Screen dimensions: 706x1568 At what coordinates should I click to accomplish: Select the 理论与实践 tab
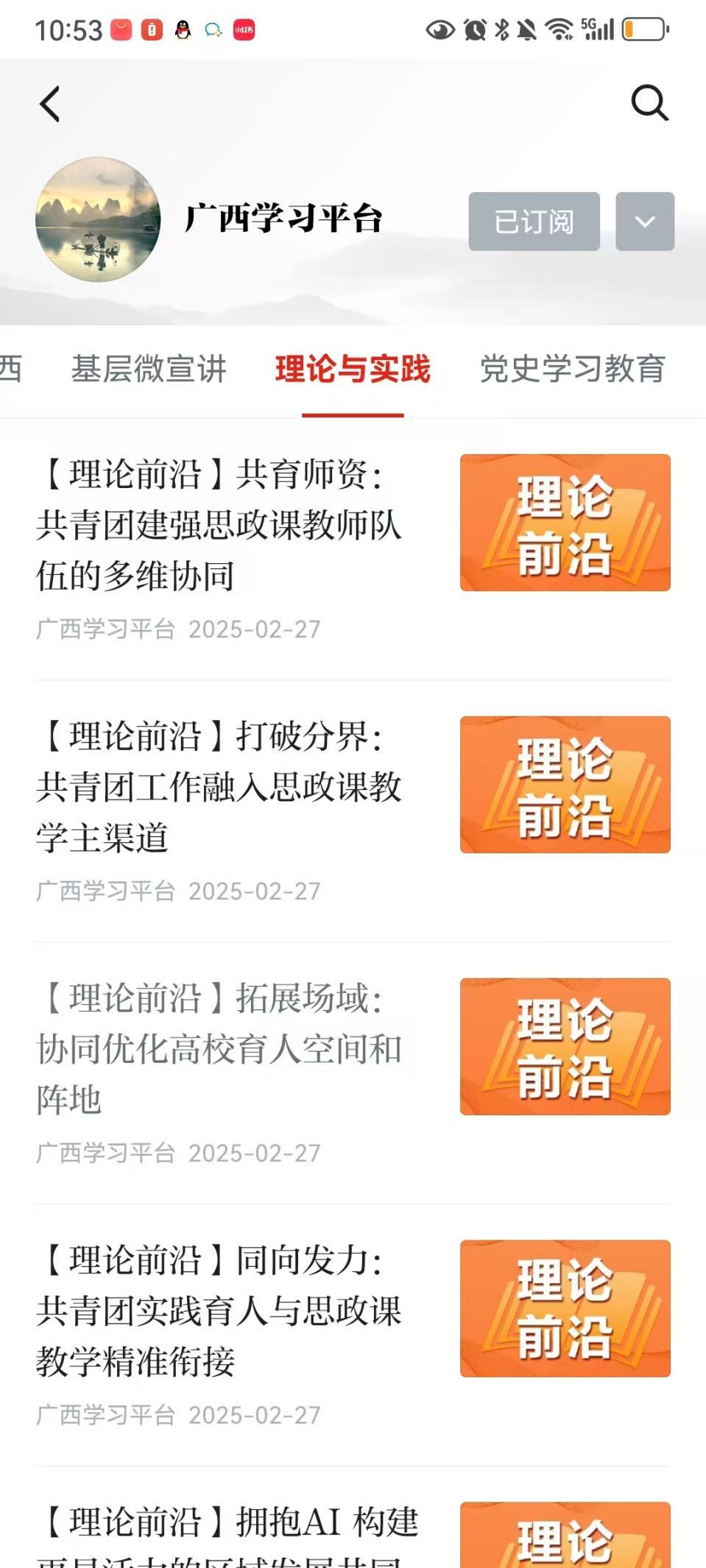click(353, 369)
